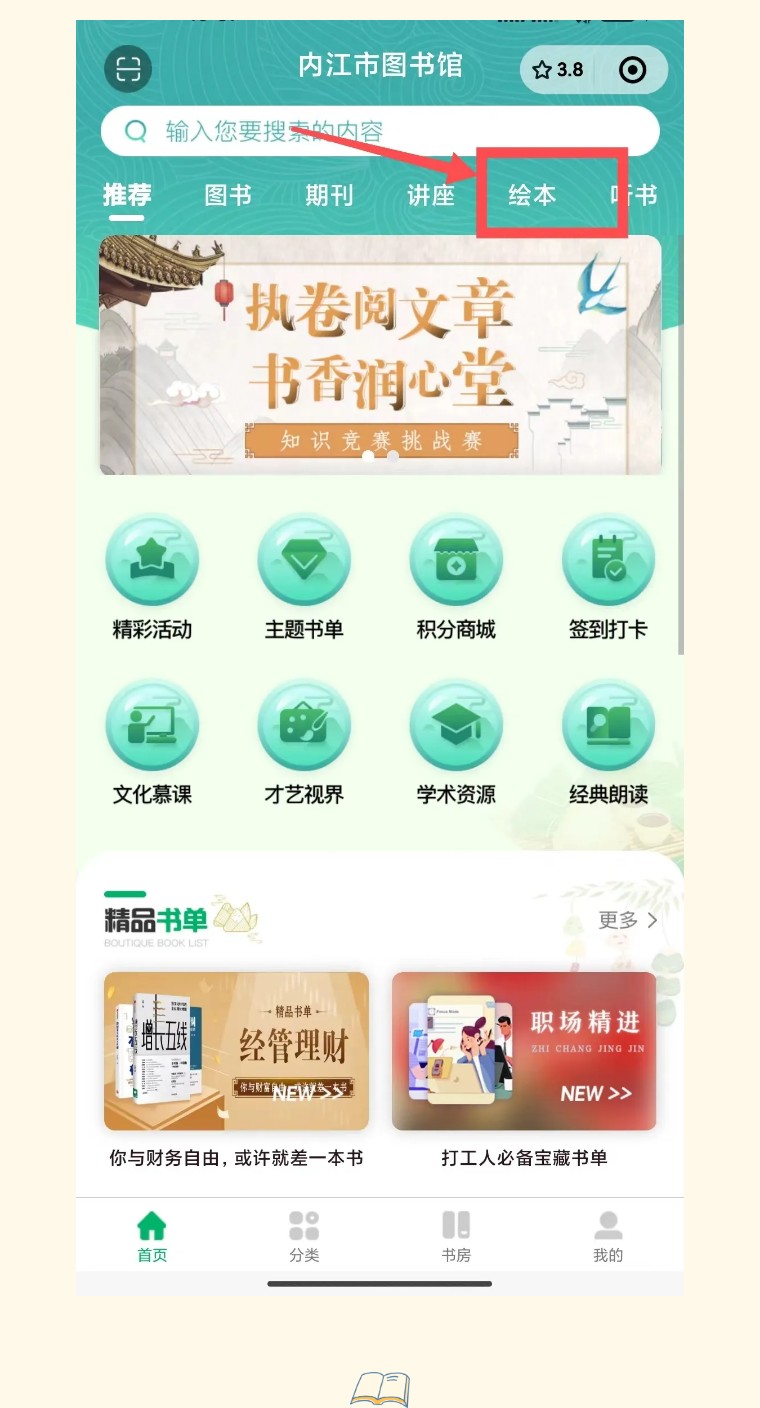The height and width of the screenshot is (1408, 760).
Task: Go to 积分商城
Action: coord(456,577)
